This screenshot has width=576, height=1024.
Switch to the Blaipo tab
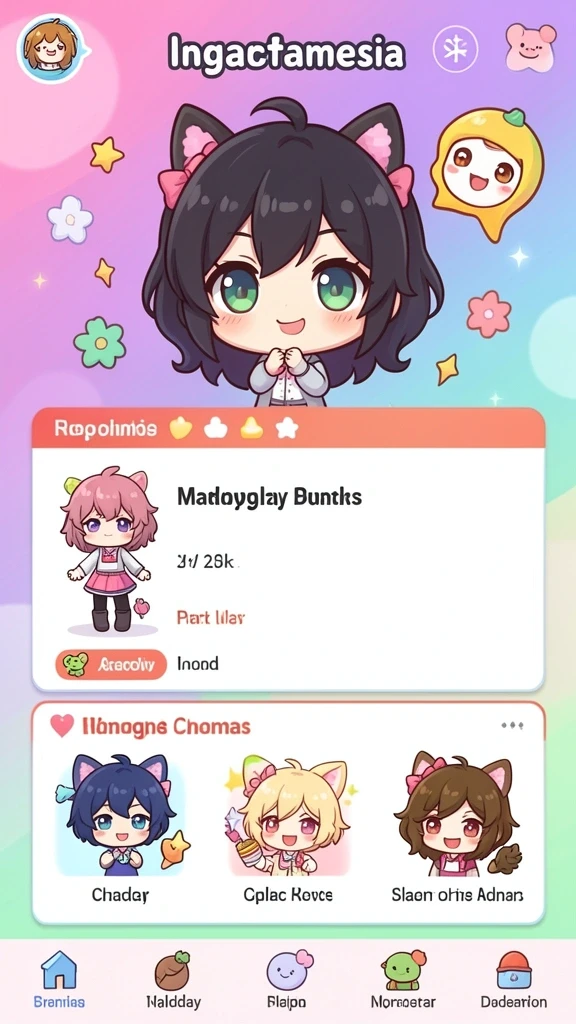tap(287, 979)
